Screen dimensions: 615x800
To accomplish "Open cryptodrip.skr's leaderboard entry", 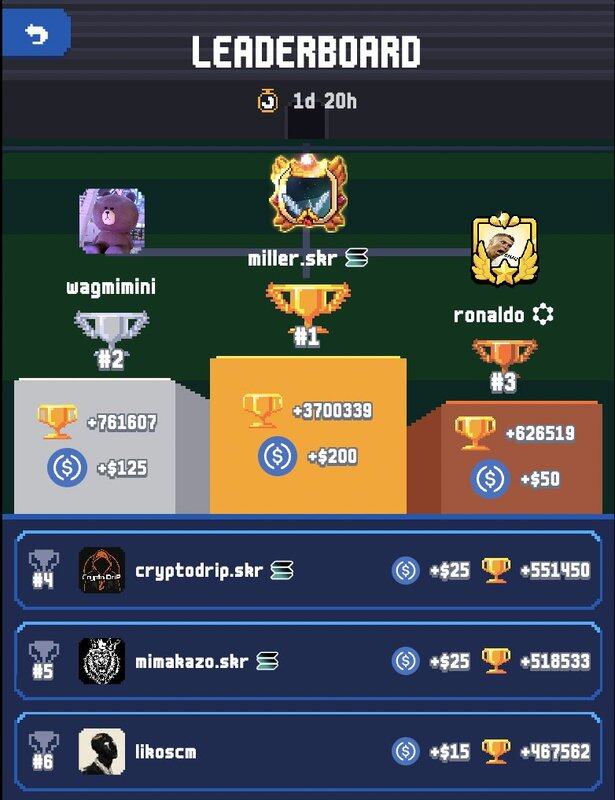I will pos(307,570).
